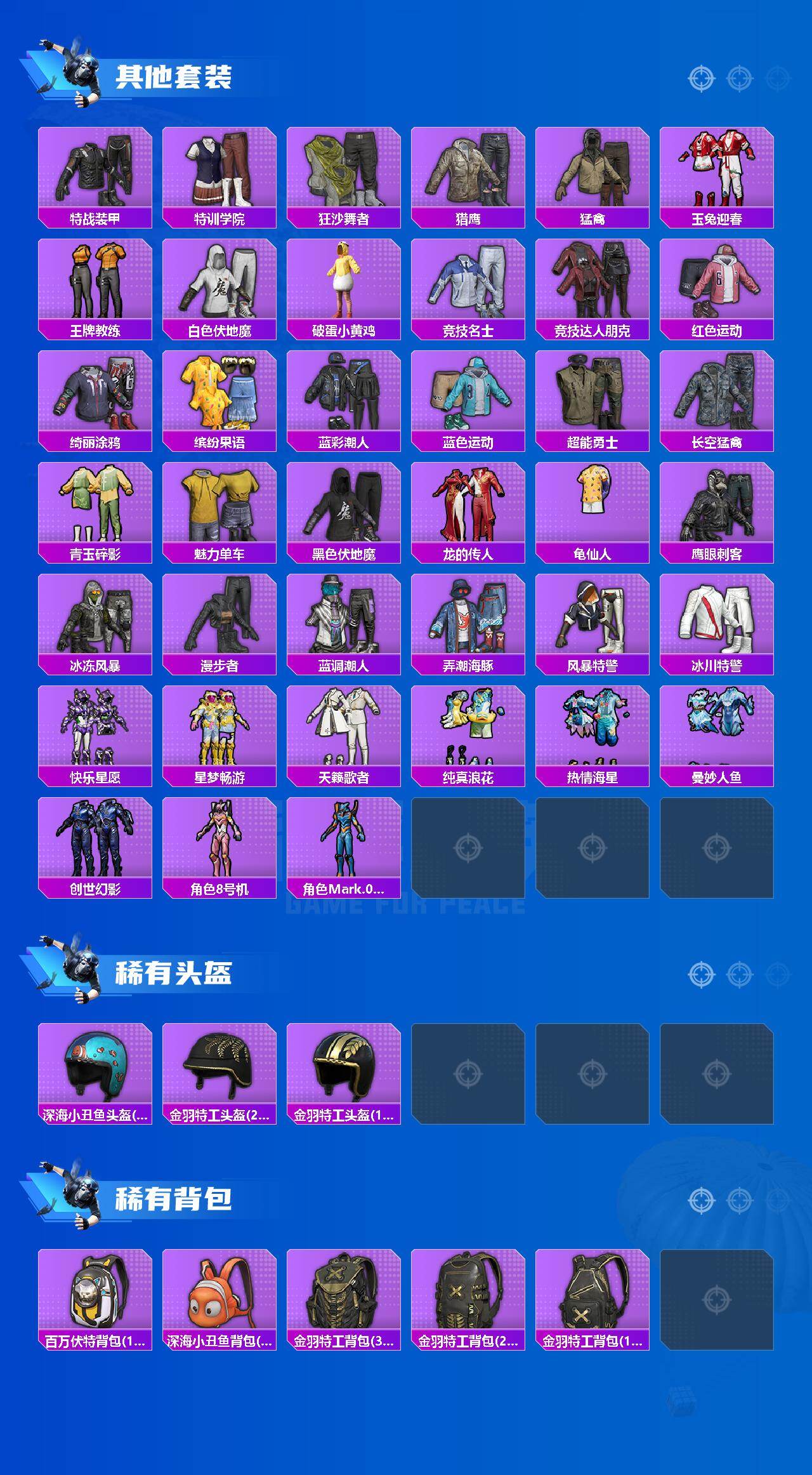View the 白色伏地魔 hoodie set
Screen dimensions: 812x1475
click(x=219, y=286)
